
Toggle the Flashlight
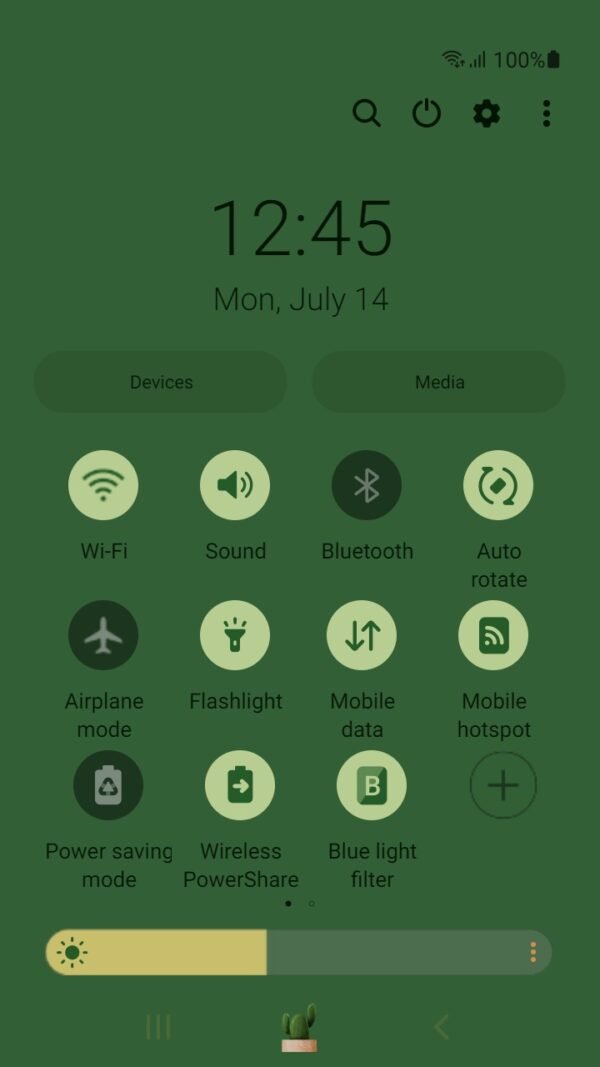235,635
